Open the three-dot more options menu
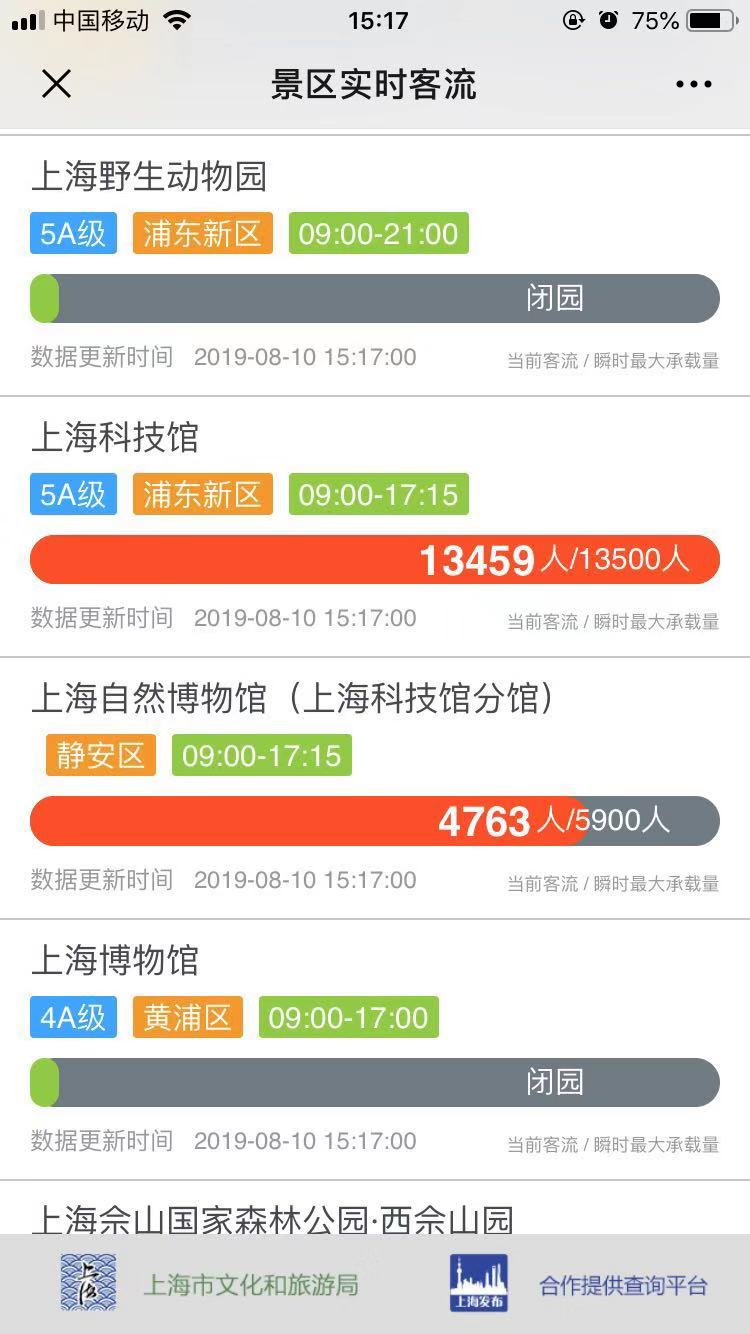Image resolution: width=750 pixels, height=1334 pixels. click(x=693, y=85)
